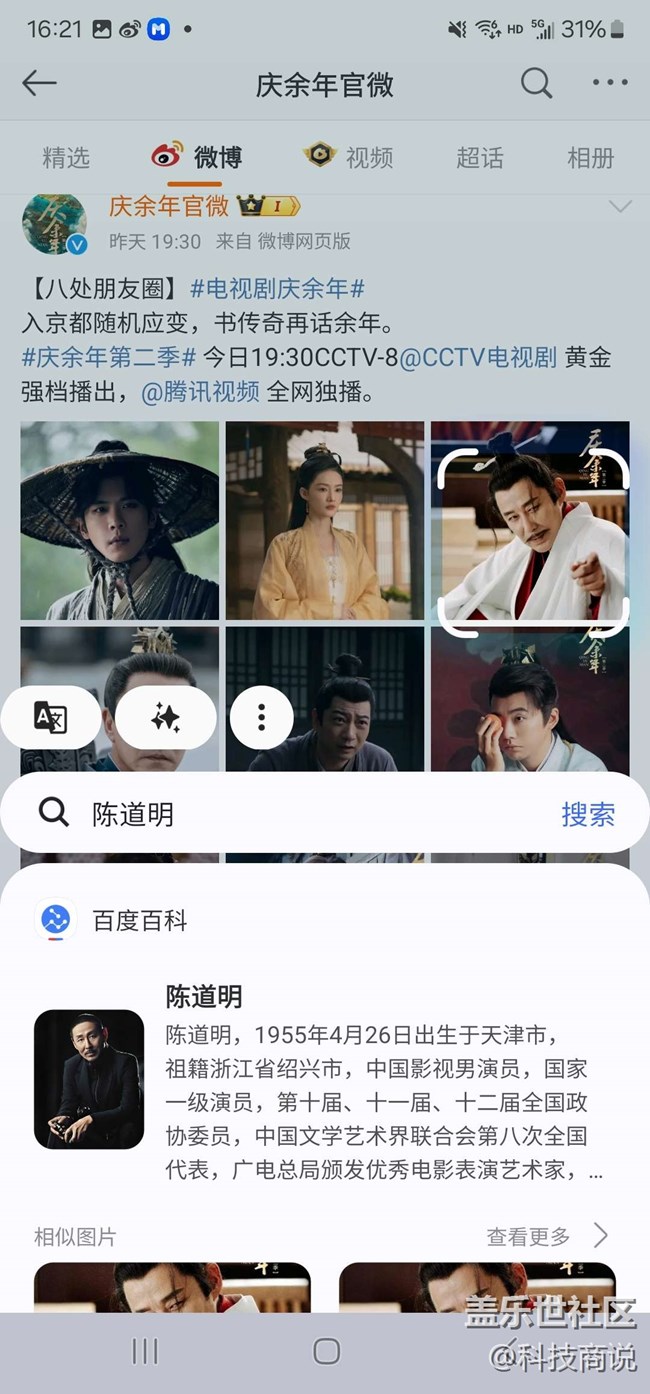Tap the translate button
Image resolution: width=650 pixels, height=1394 pixels.
(50, 717)
